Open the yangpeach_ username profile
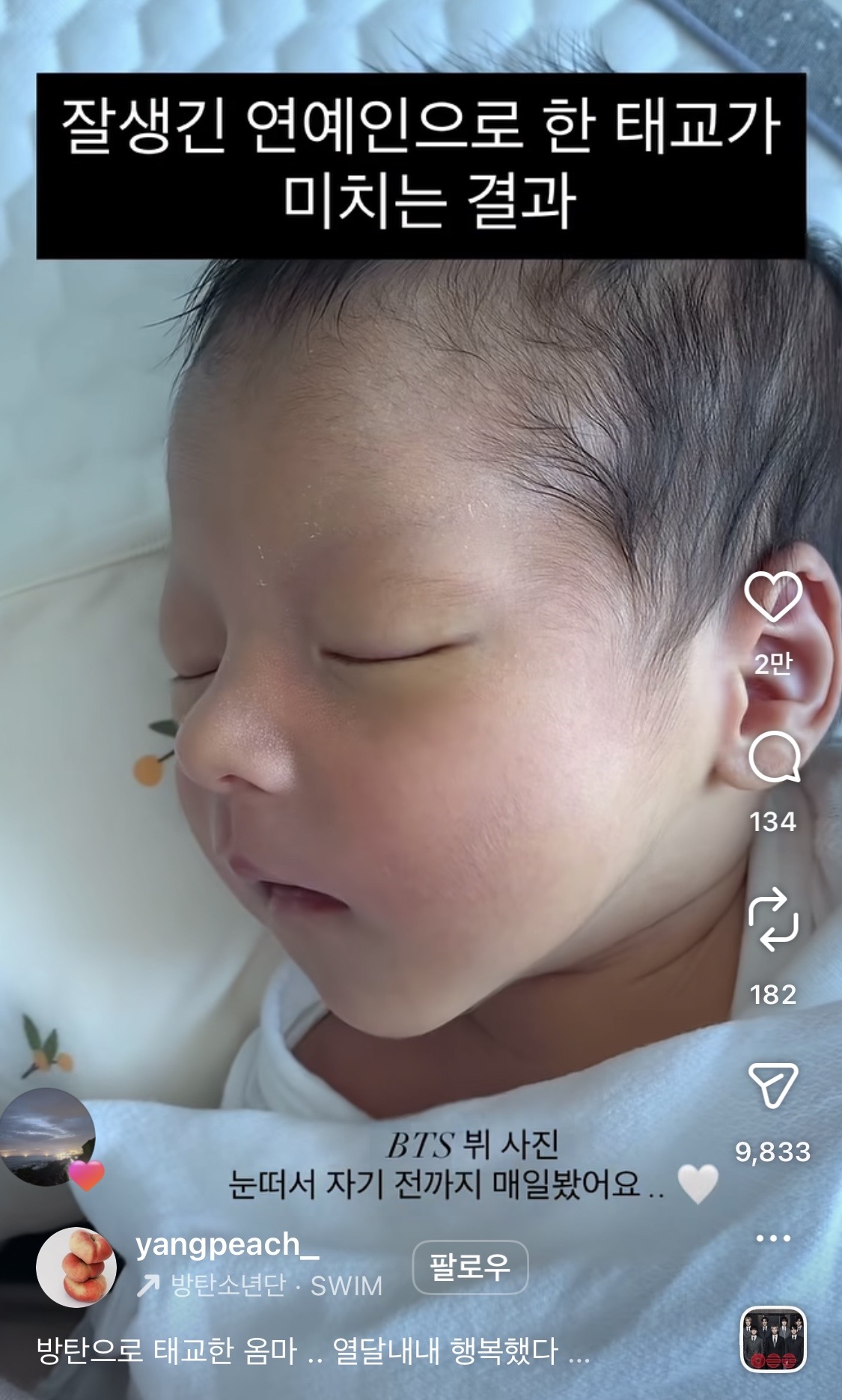Image resolution: width=842 pixels, height=1400 pixels. pos(228,1244)
